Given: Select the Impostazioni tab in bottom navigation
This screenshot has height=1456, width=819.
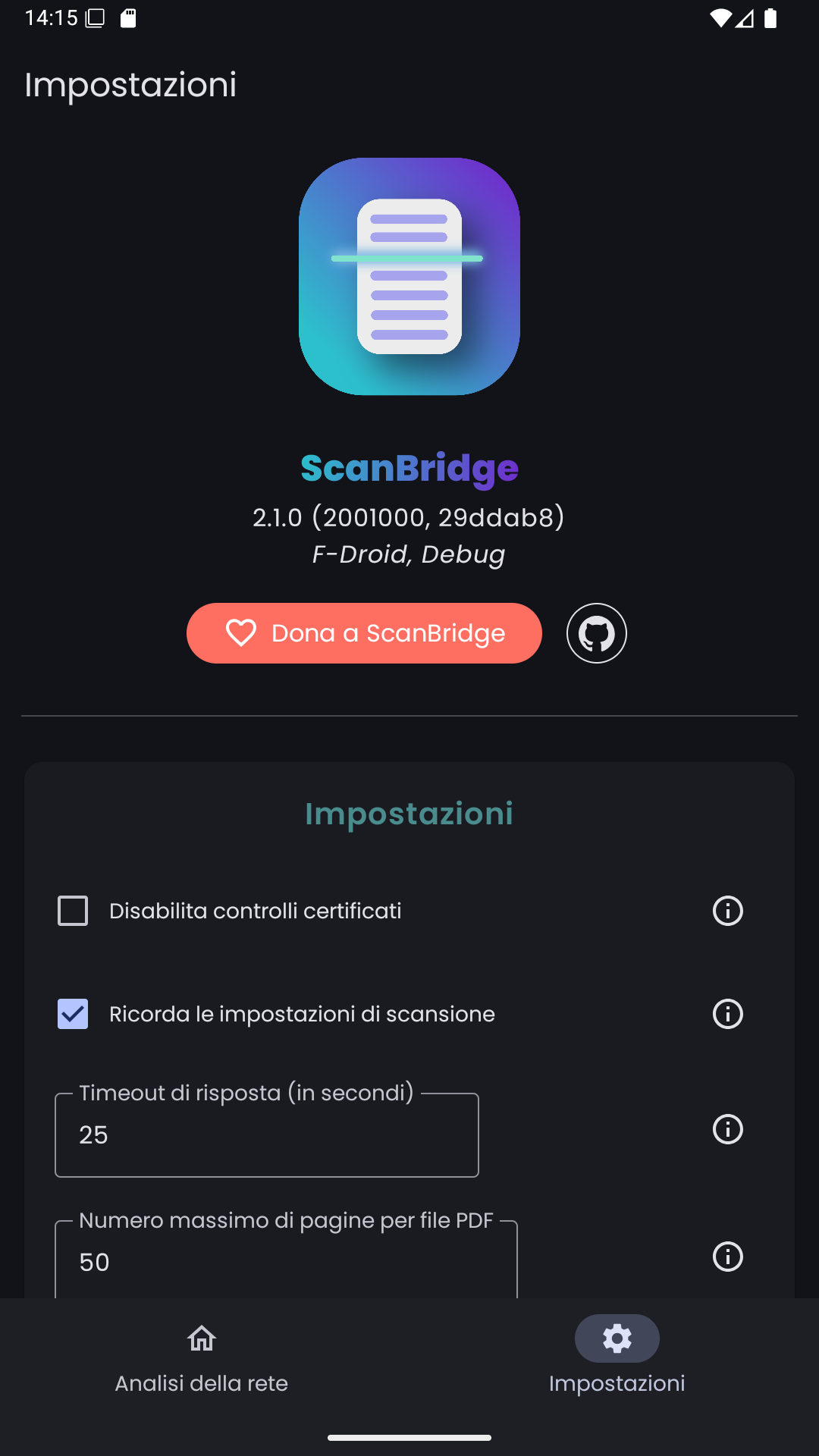Looking at the screenshot, I should [617, 1359].
